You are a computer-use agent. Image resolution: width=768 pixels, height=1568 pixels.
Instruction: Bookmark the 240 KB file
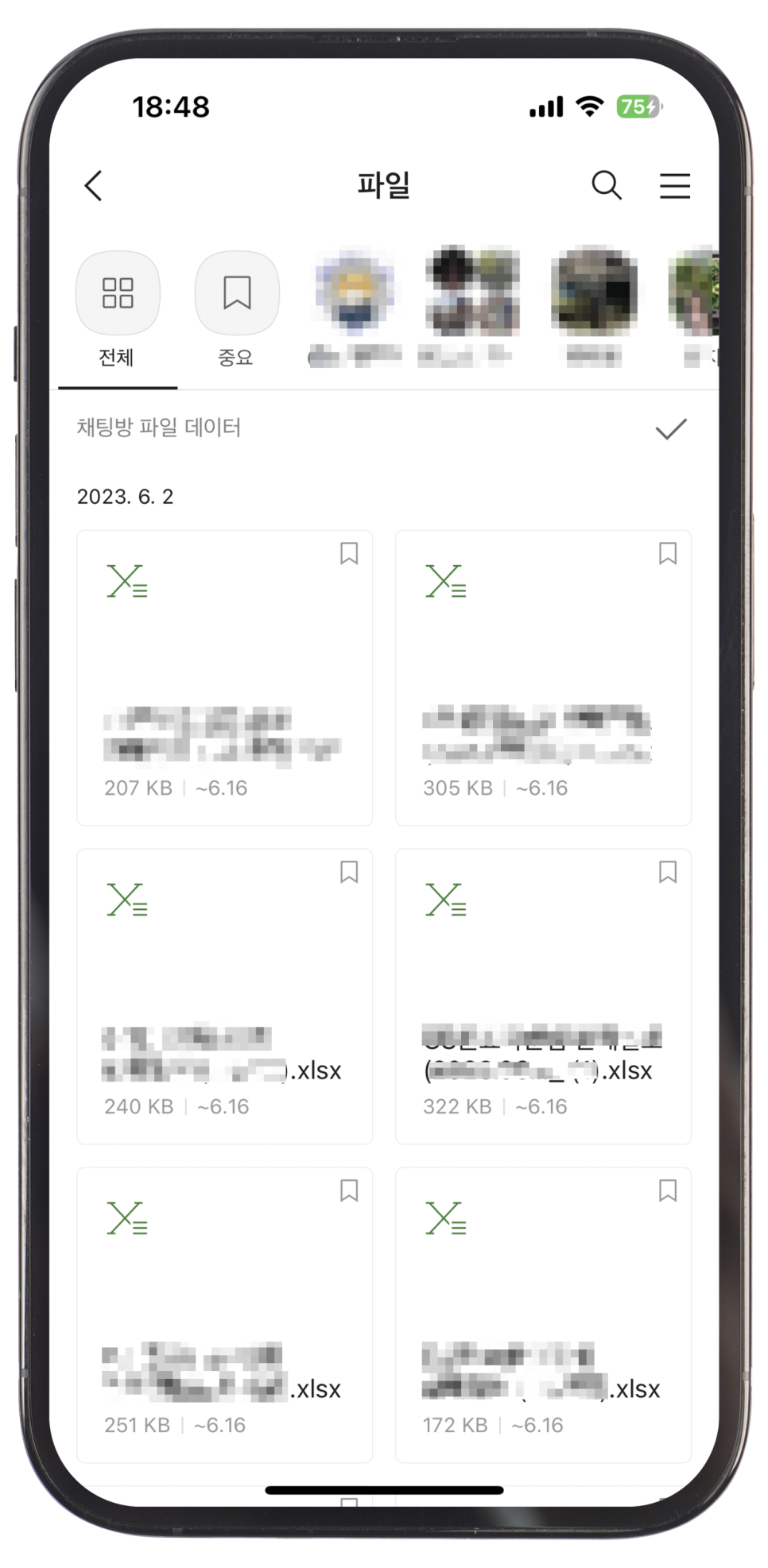(x=349, y=872)
